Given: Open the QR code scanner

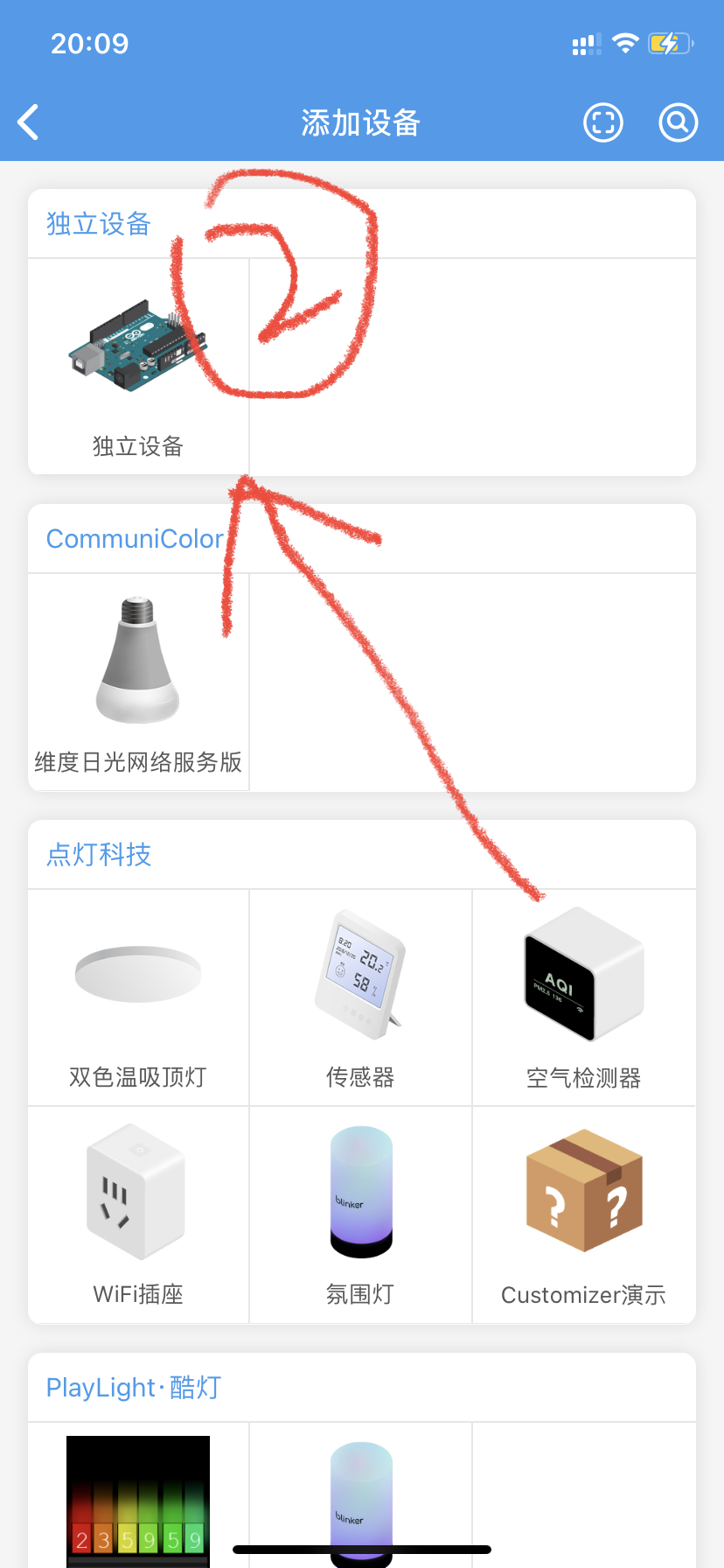Looking at the screenshot, I should 602,122.
